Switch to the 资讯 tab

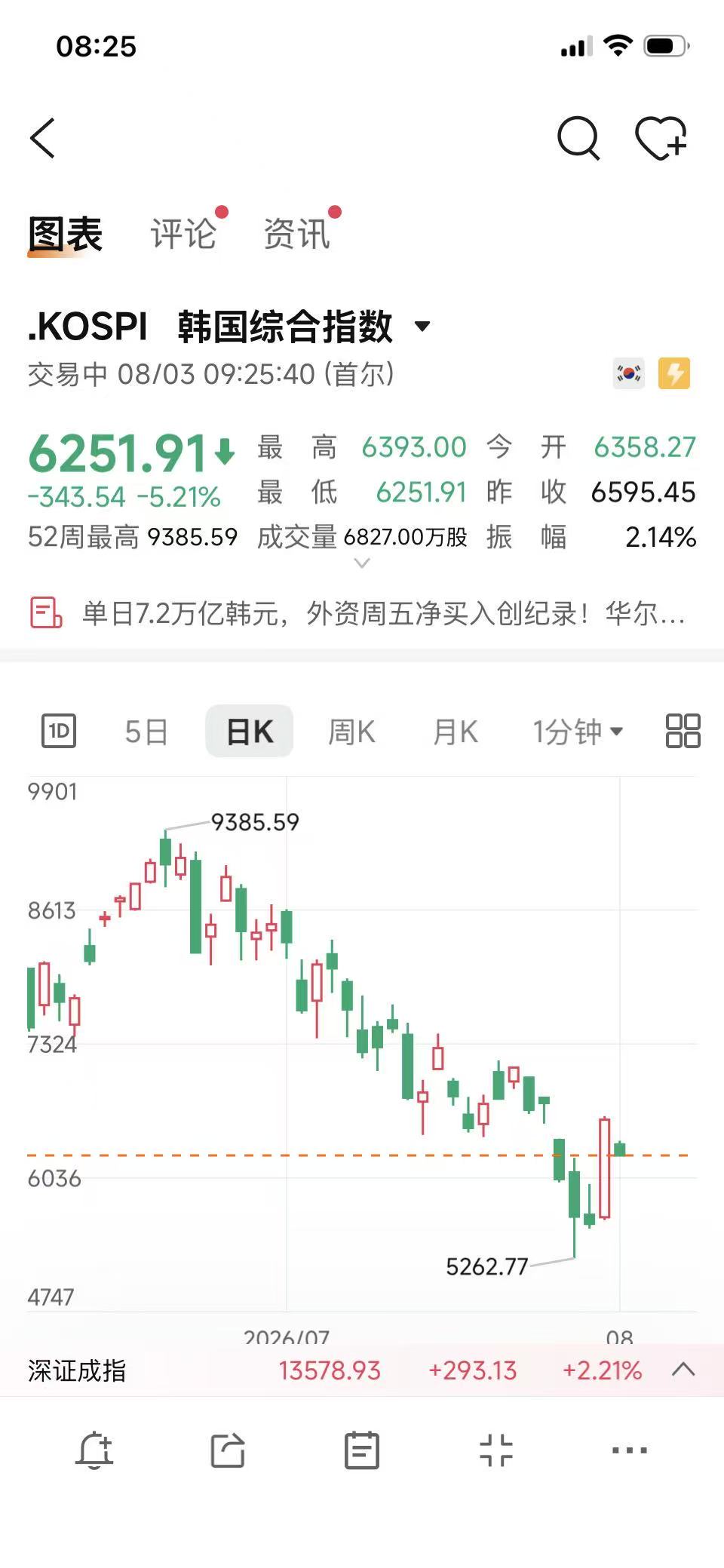[296, 234]
